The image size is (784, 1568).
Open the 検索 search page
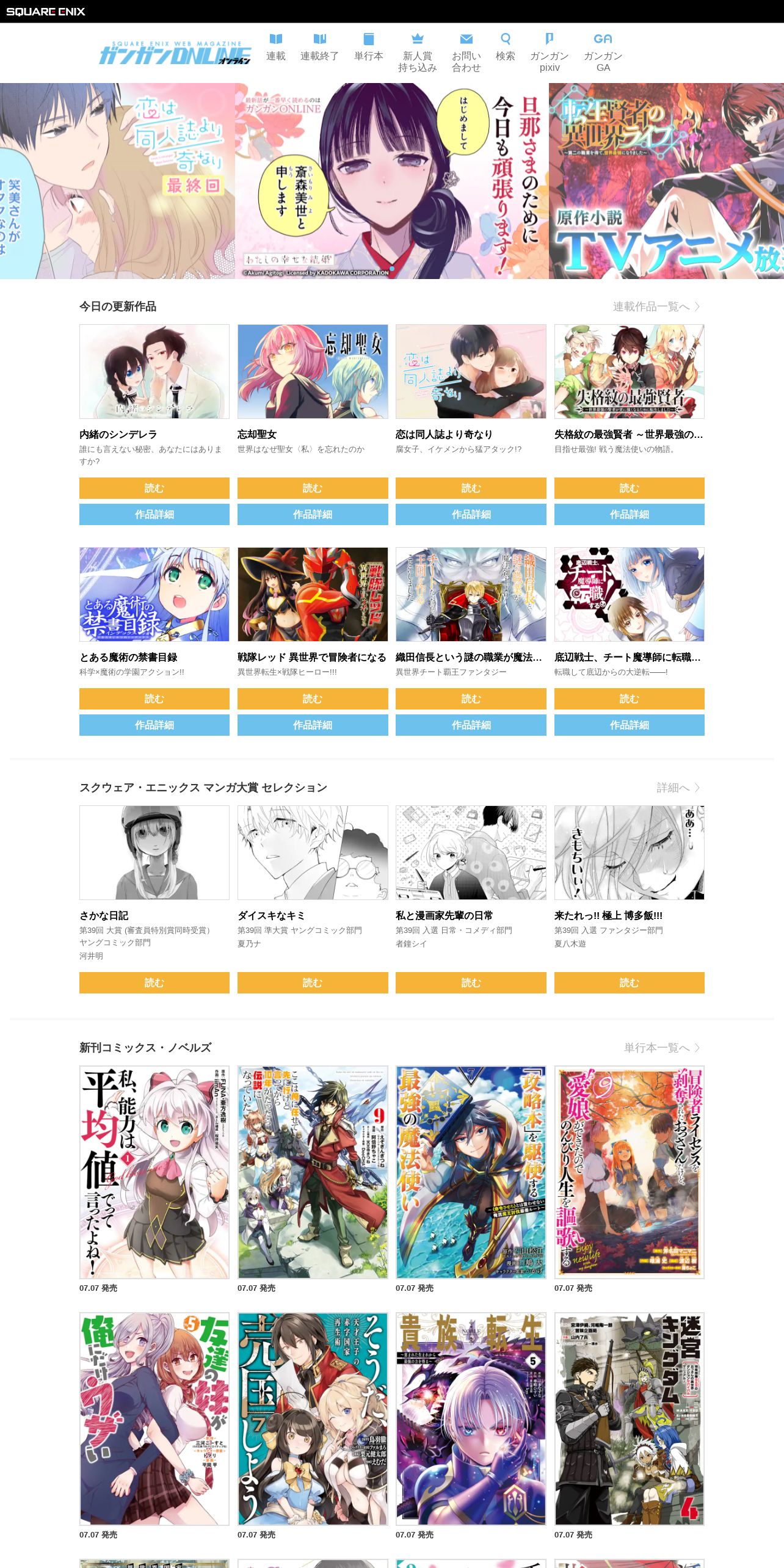[x=505, y=48]
